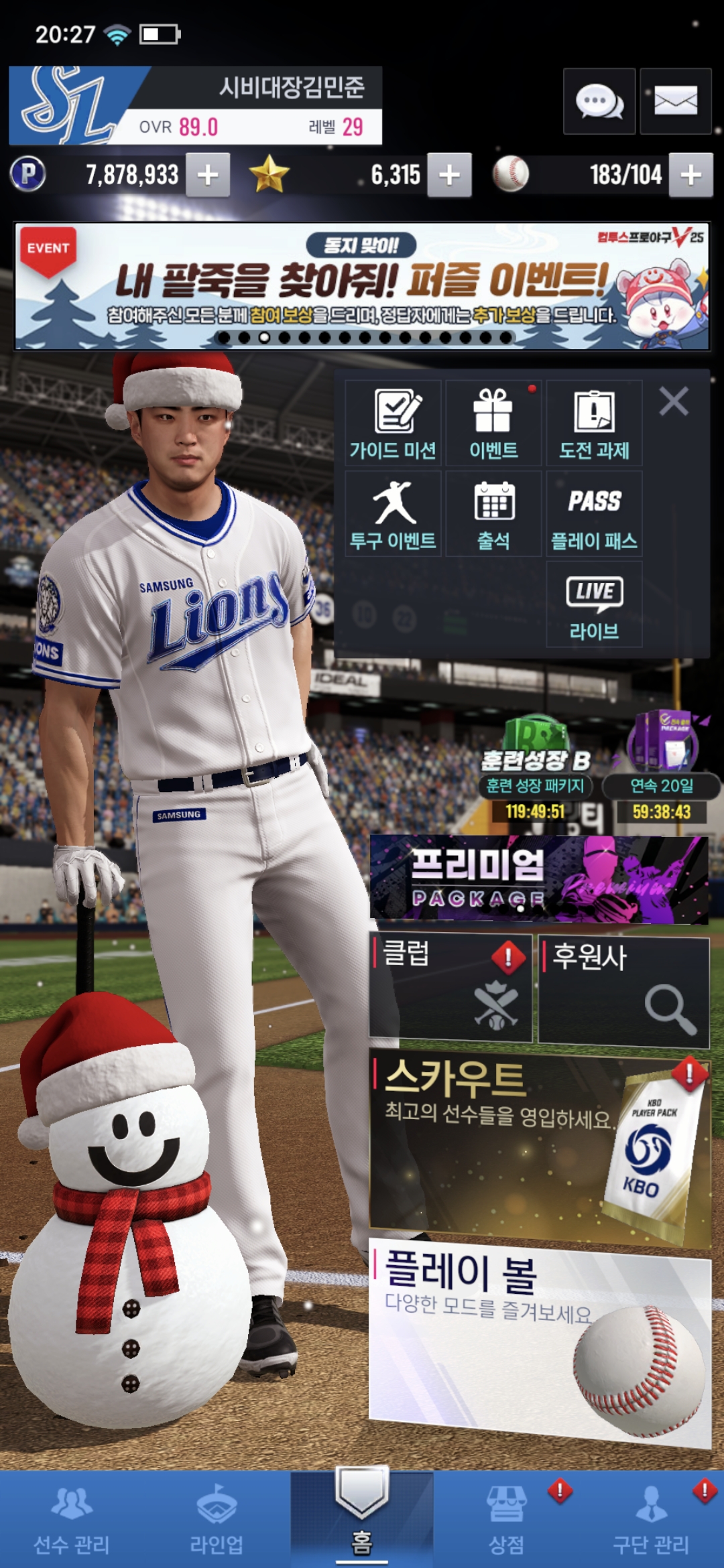This screenshot has width=724, height=1568.
Task: Open the 퍼즐 이벤트 event banner
Action: click(362, 286)
